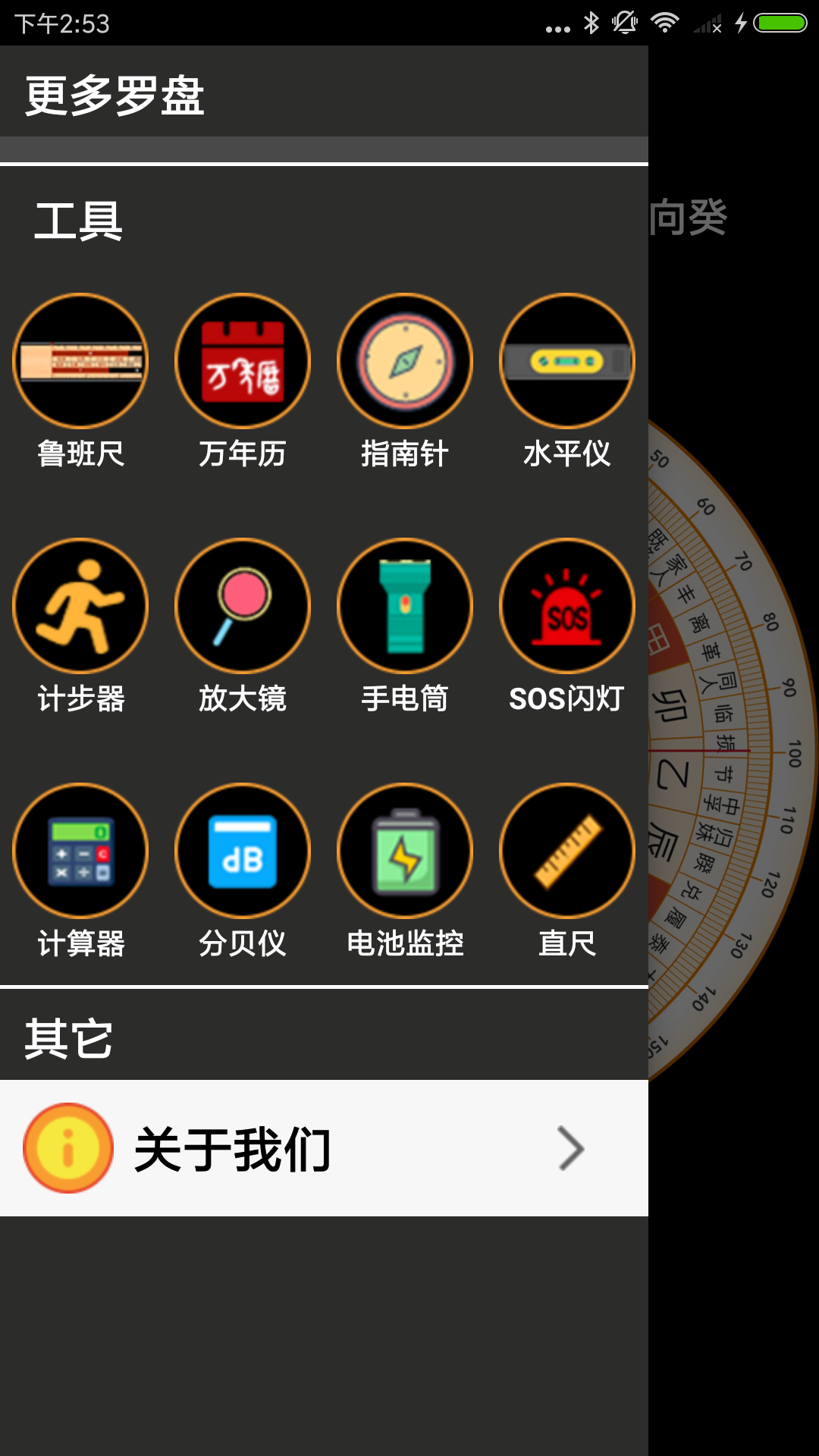Click the info icon beside 关于我们

pos(67,1148)
